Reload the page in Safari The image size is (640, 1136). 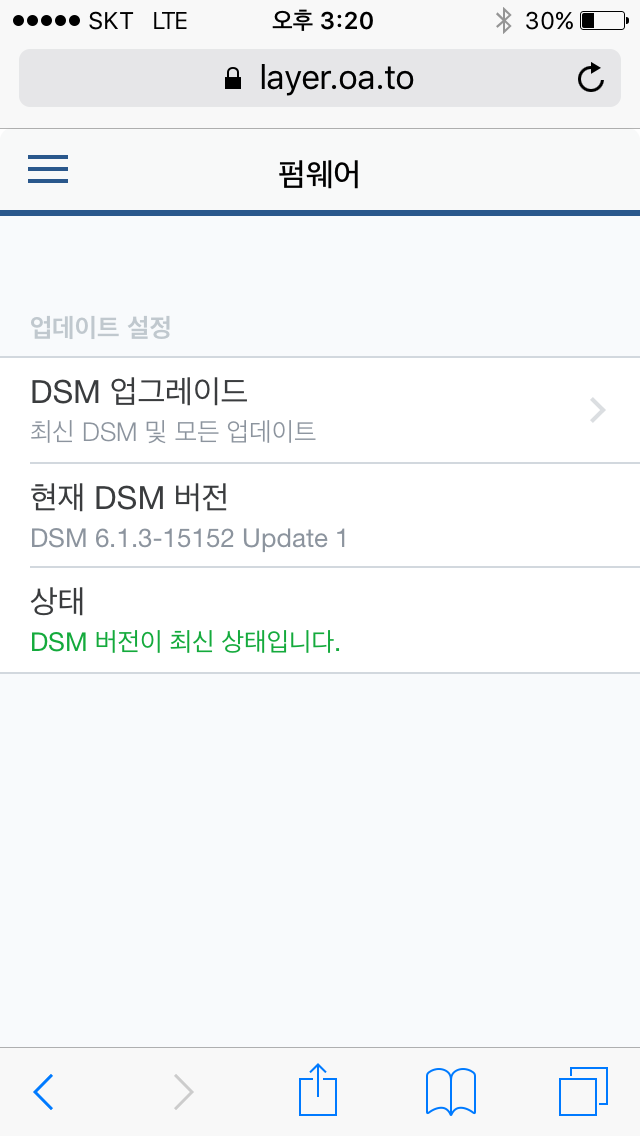tap(591, 78)
